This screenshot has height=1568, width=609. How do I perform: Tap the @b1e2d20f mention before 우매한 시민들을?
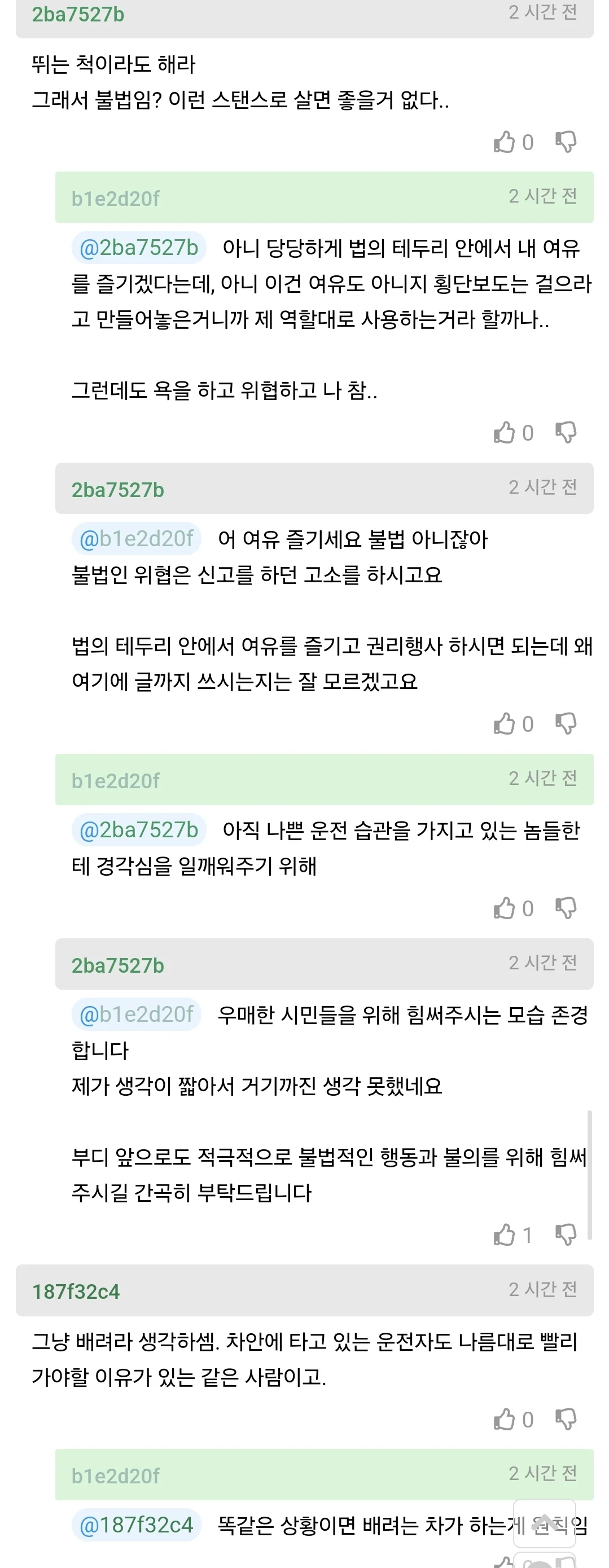tap(137, 1014)
